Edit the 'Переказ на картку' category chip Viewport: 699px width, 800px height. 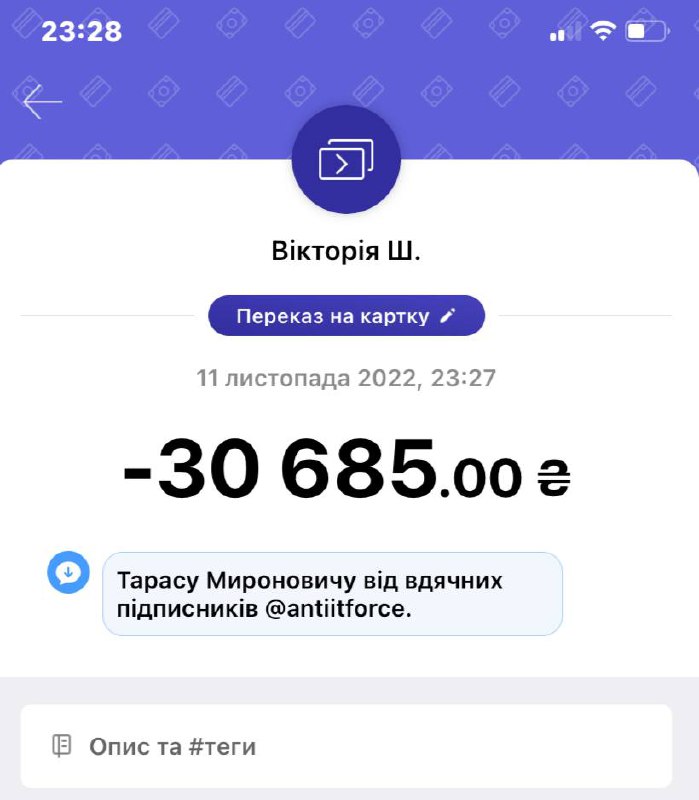(346, 316)
